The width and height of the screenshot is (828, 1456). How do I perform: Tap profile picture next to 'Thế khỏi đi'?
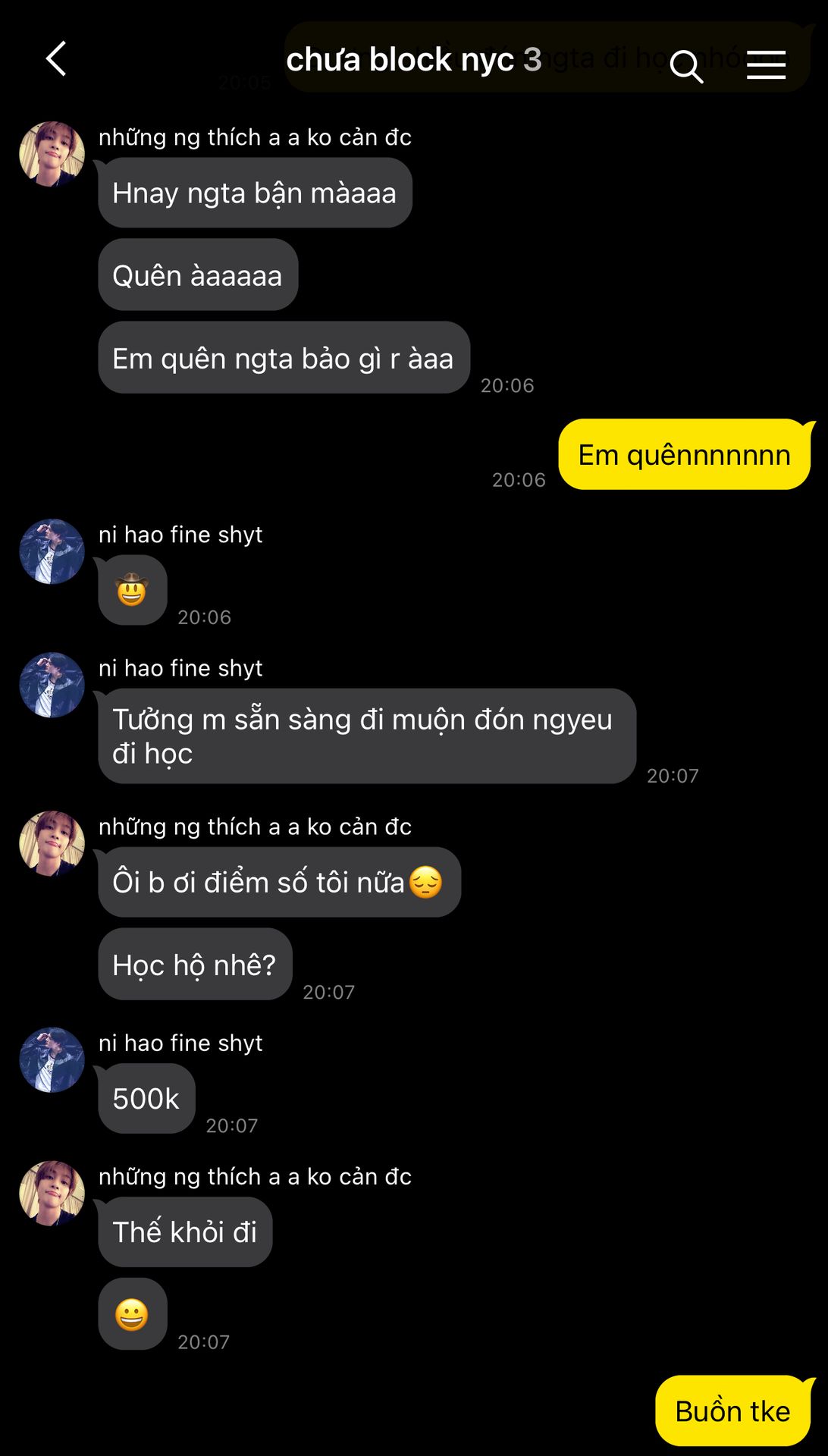click(x=52, y=1193)
